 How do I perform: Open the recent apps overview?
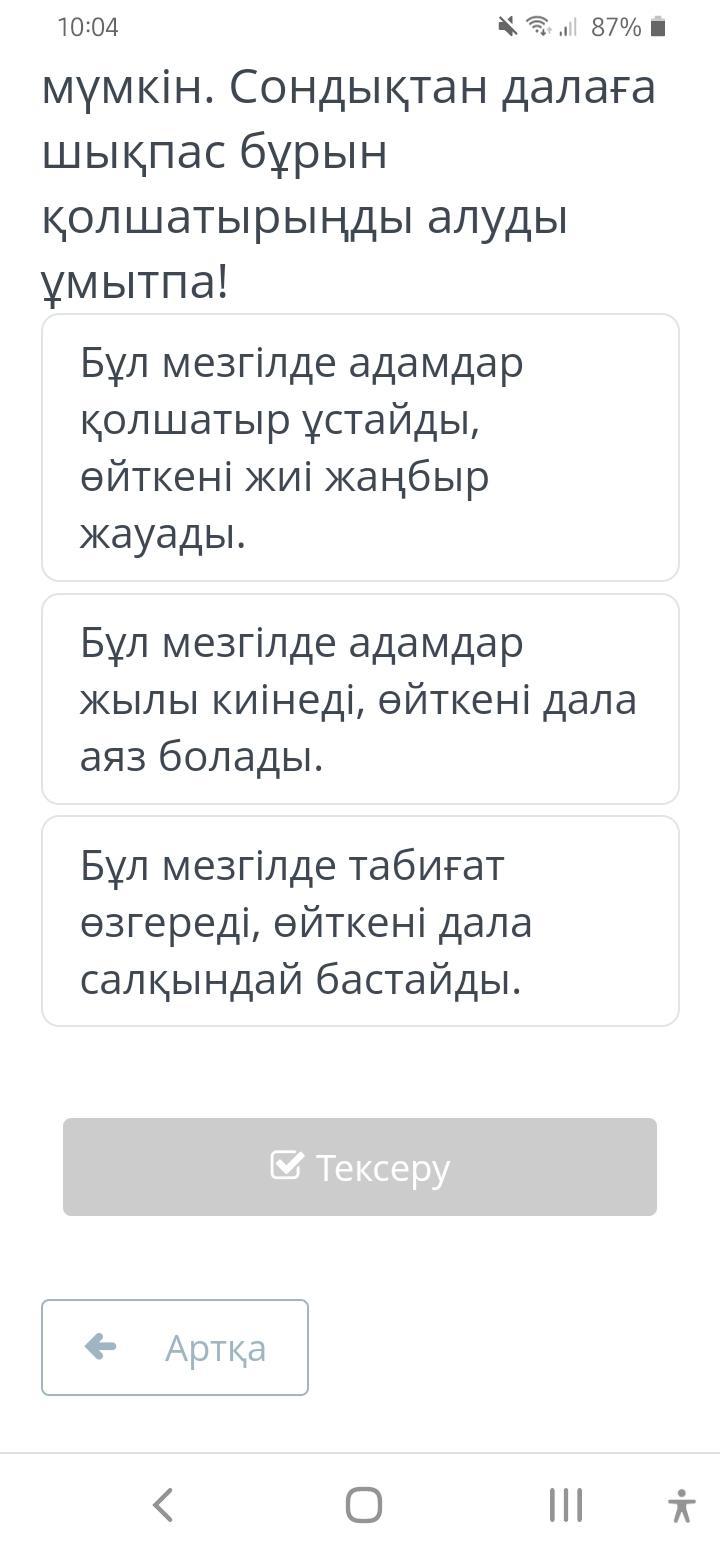tap(565, 1505)
